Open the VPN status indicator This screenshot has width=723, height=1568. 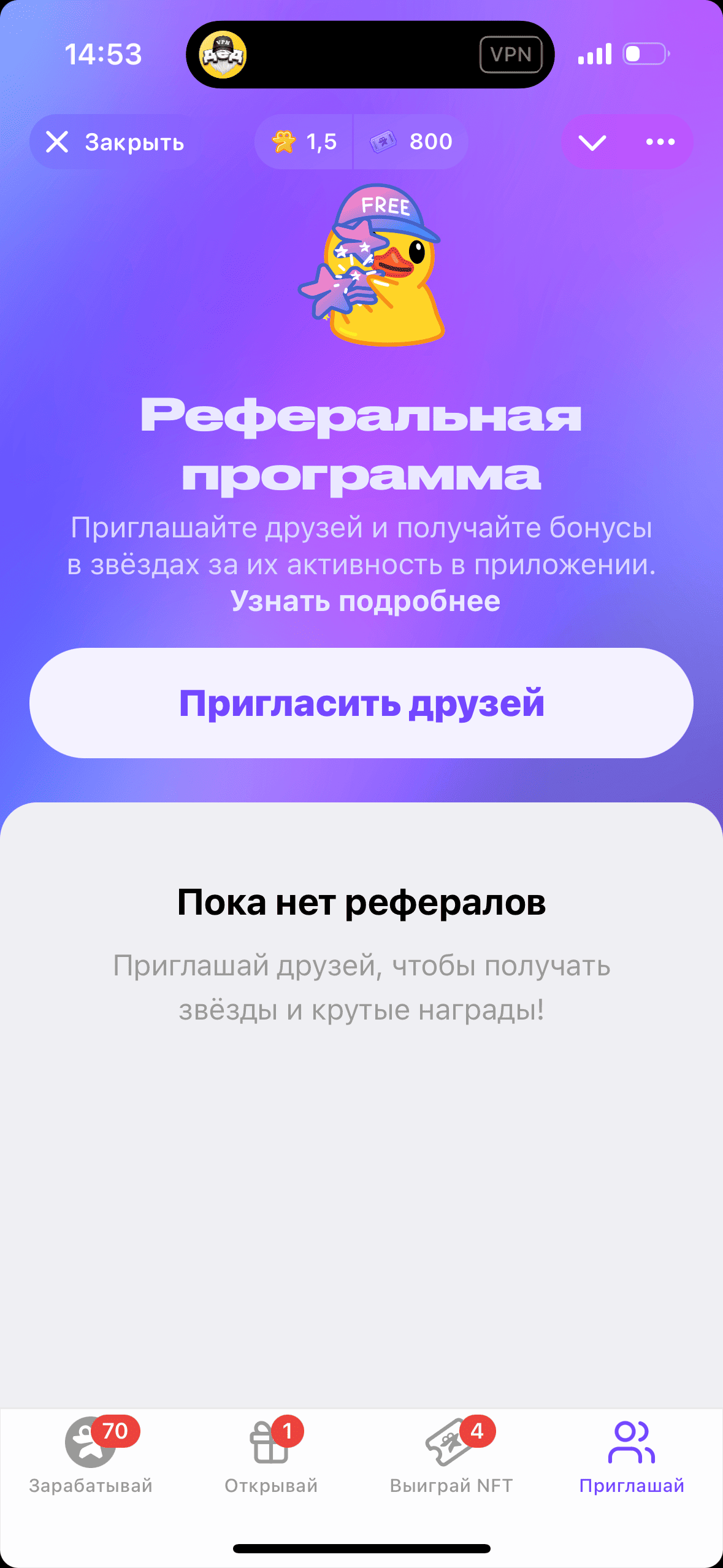click(511, 54)
